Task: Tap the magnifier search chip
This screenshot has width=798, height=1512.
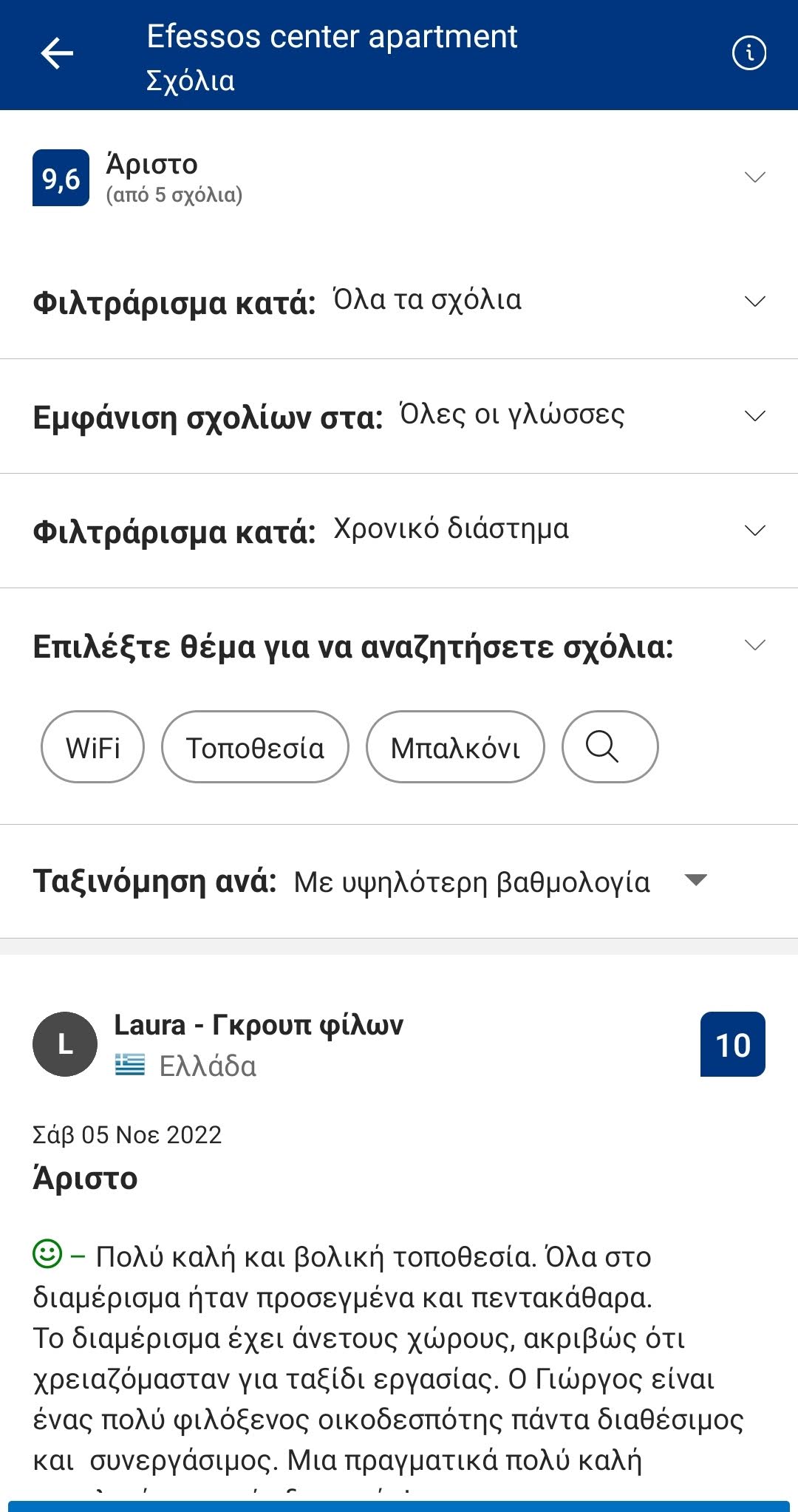Action: point(610,747)
